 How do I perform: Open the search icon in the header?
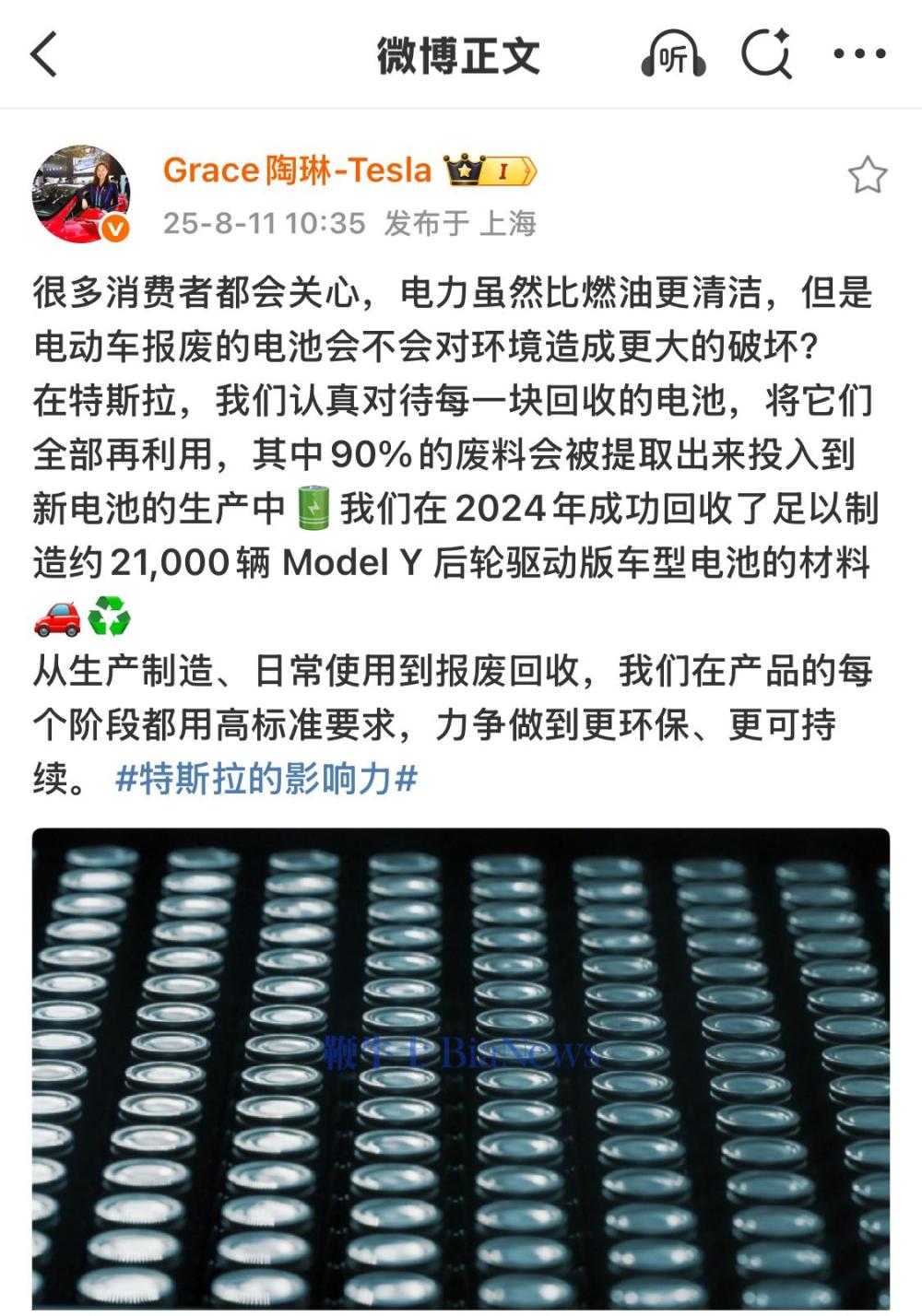766,53
